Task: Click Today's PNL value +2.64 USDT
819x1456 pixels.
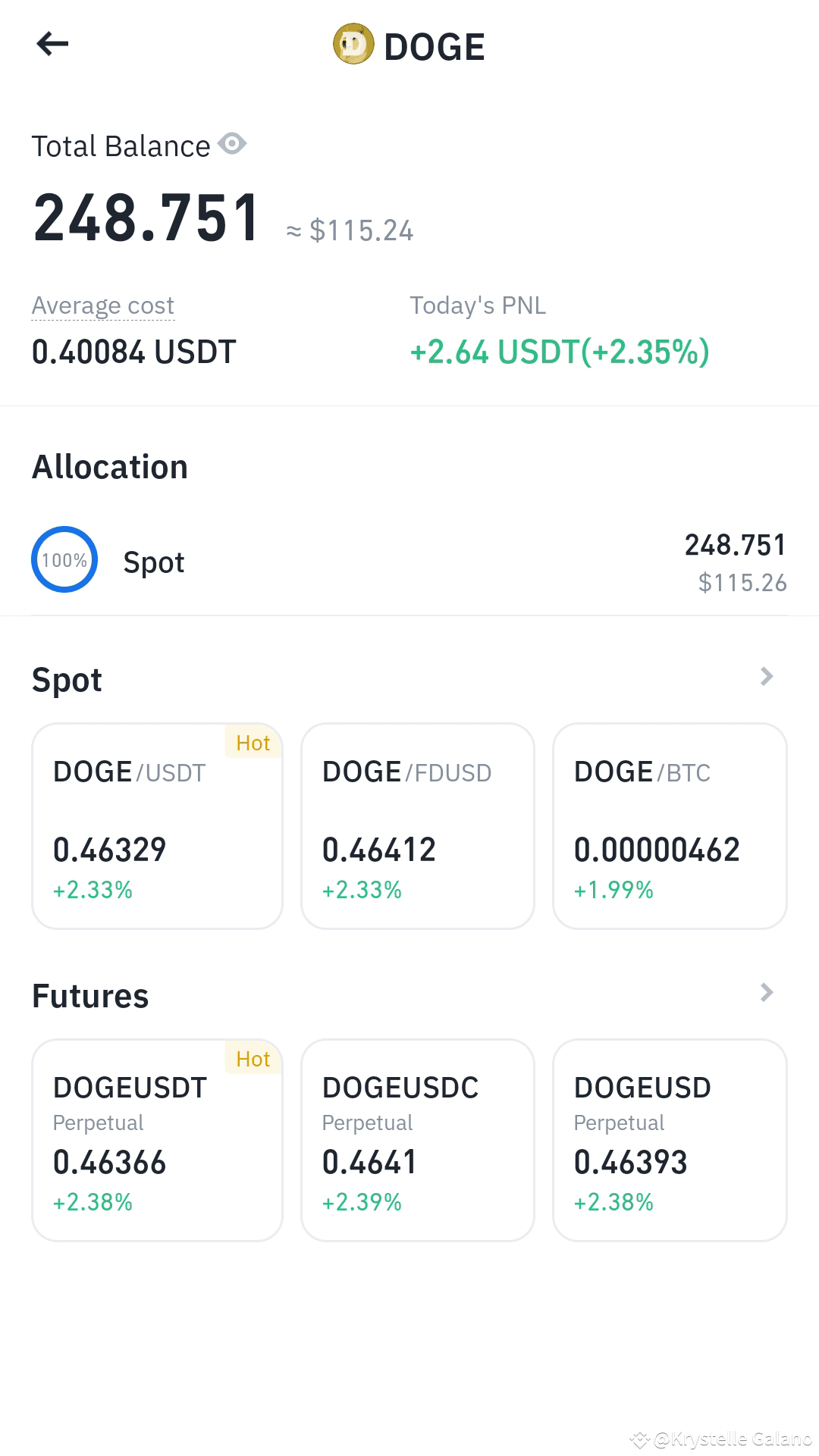Action: point(559,351)
